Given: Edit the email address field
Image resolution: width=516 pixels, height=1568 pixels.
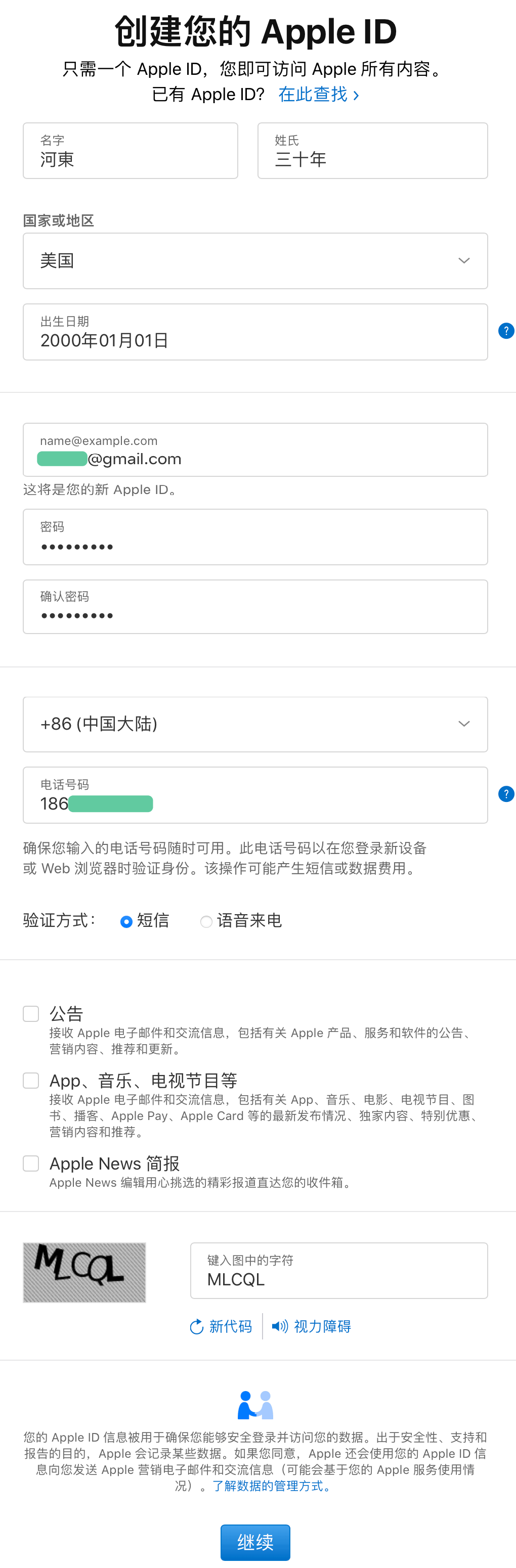Looking at the screenshot, I should point(255,451).
